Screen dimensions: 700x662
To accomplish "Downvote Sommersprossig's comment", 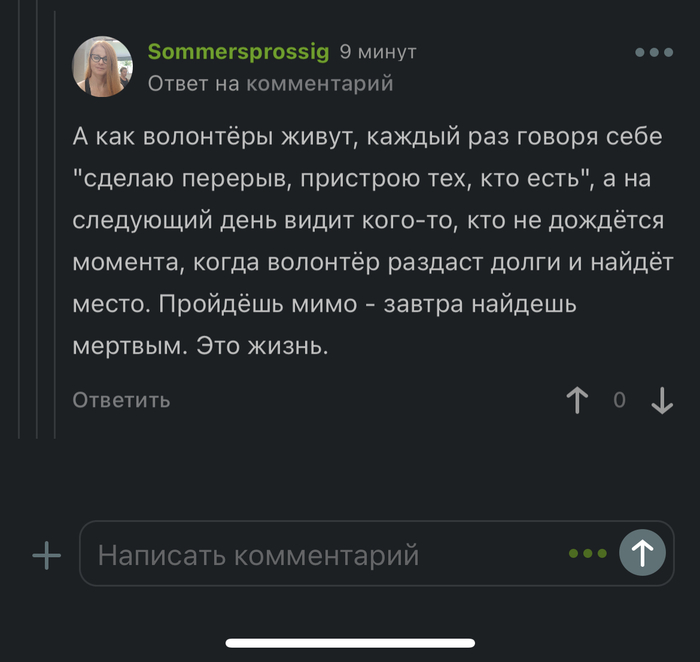I will point(662,400).
